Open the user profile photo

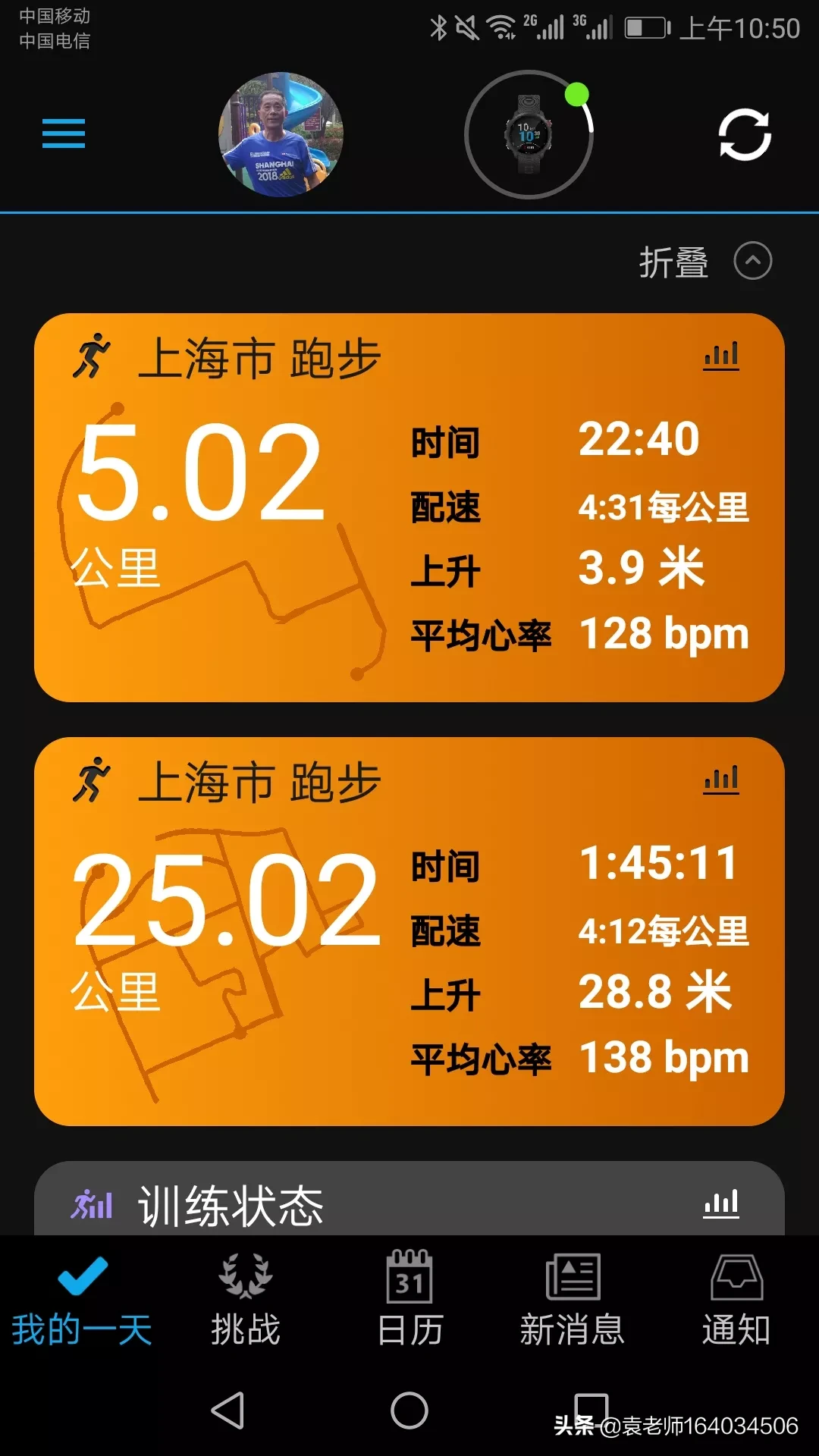tap(281, 135)
